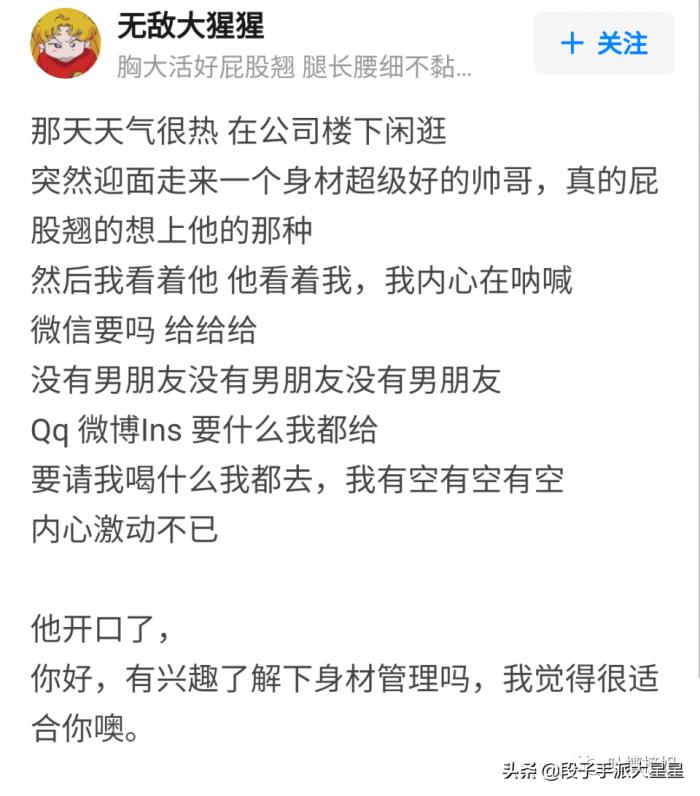Open the username 无敌大猩猩
The width and height of the screenshot is (700, 796).
(190, 25)
